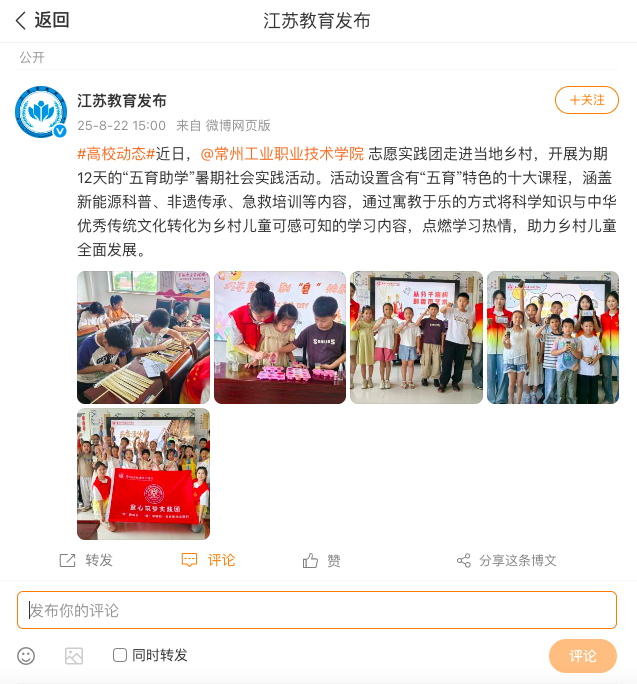Open the 评论 comments action
This screenshot has width=637, height=684.
coord(209,560)
